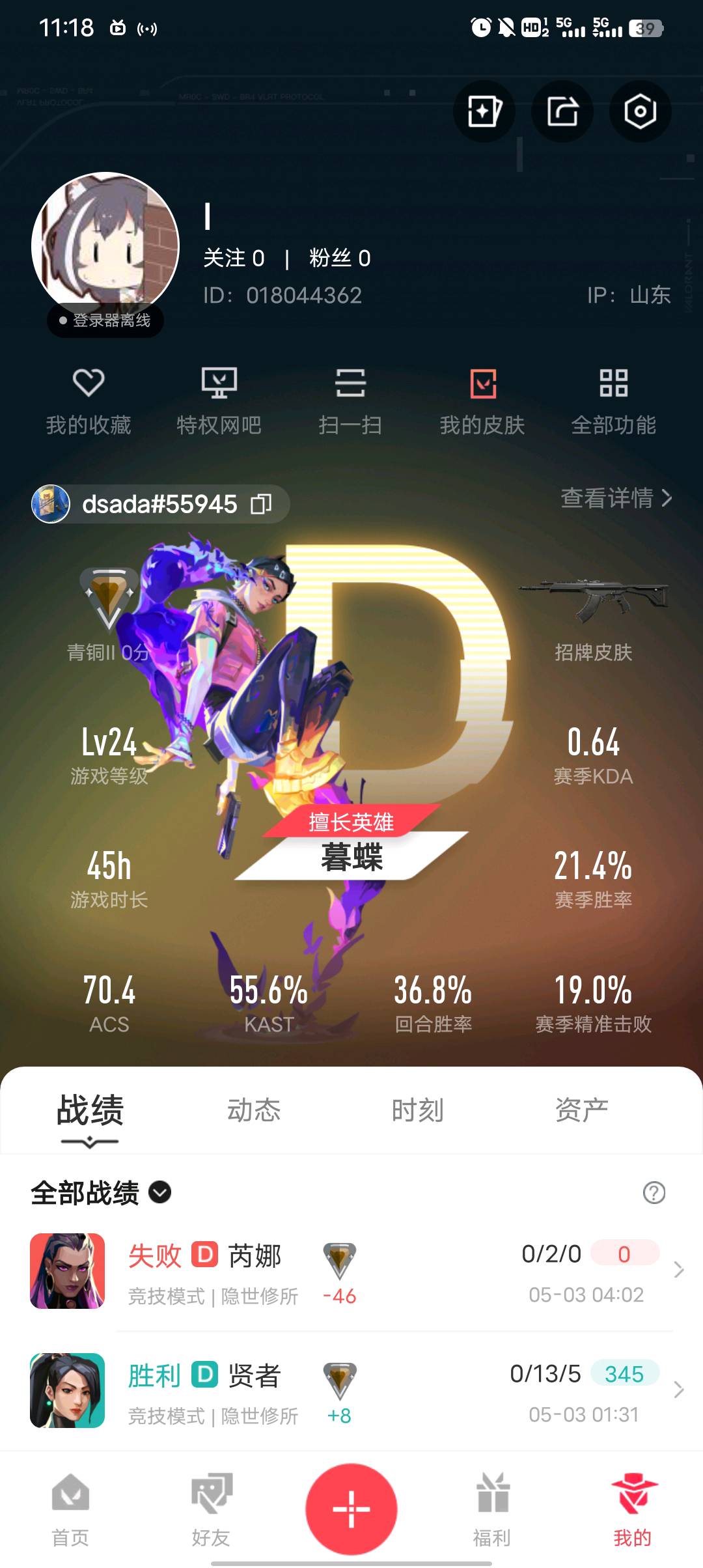Open 我的收藏 favorites
This screenshot has height=1568, width=703.
pyautogui.click(x=89, y=400)
